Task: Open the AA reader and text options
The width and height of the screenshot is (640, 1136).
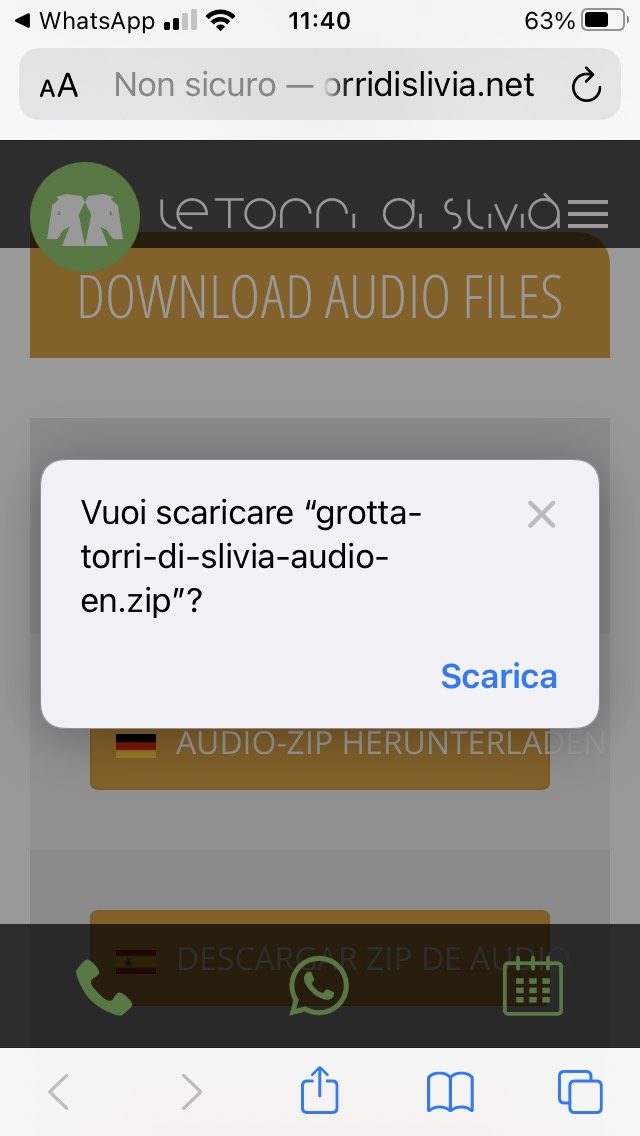Action: [59, 85]
